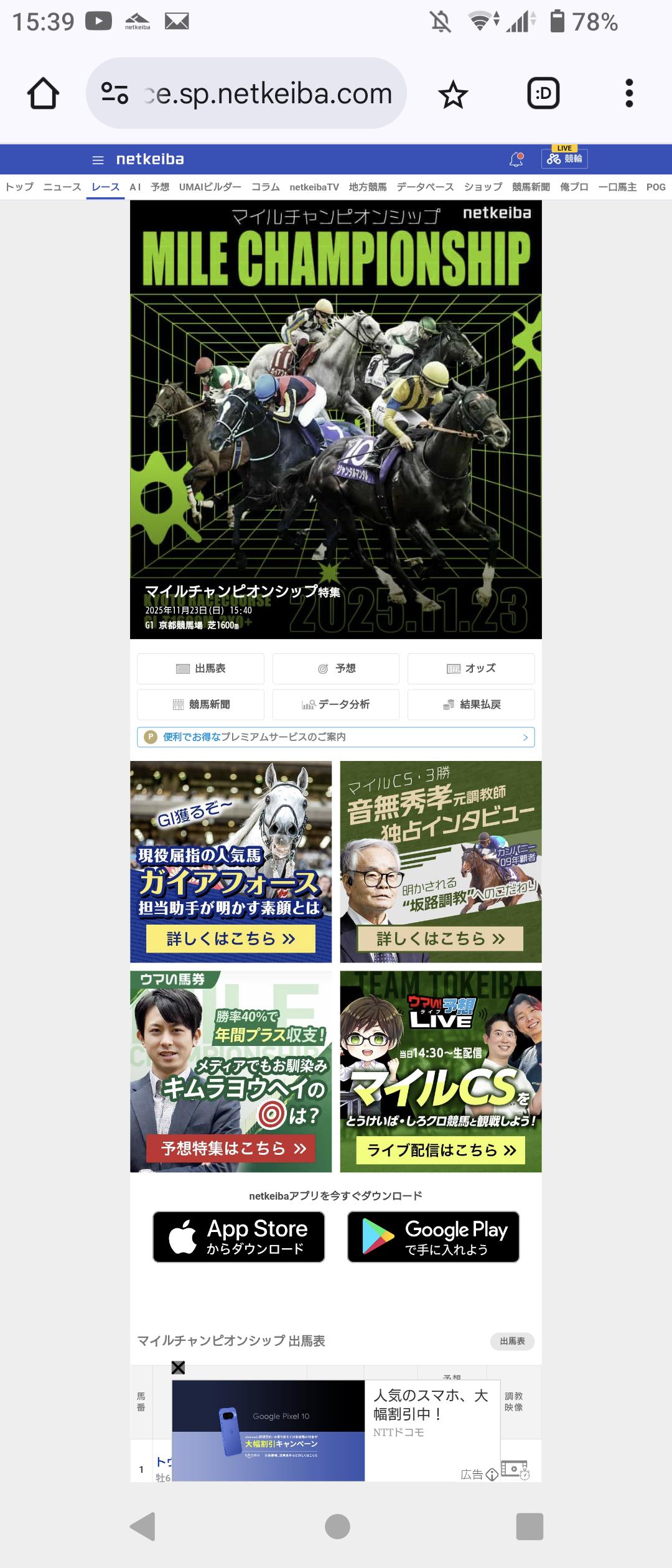Open the 競馬新聞 button below the banner
This screenshot has height=1568, width=672.
click(200, 704)
